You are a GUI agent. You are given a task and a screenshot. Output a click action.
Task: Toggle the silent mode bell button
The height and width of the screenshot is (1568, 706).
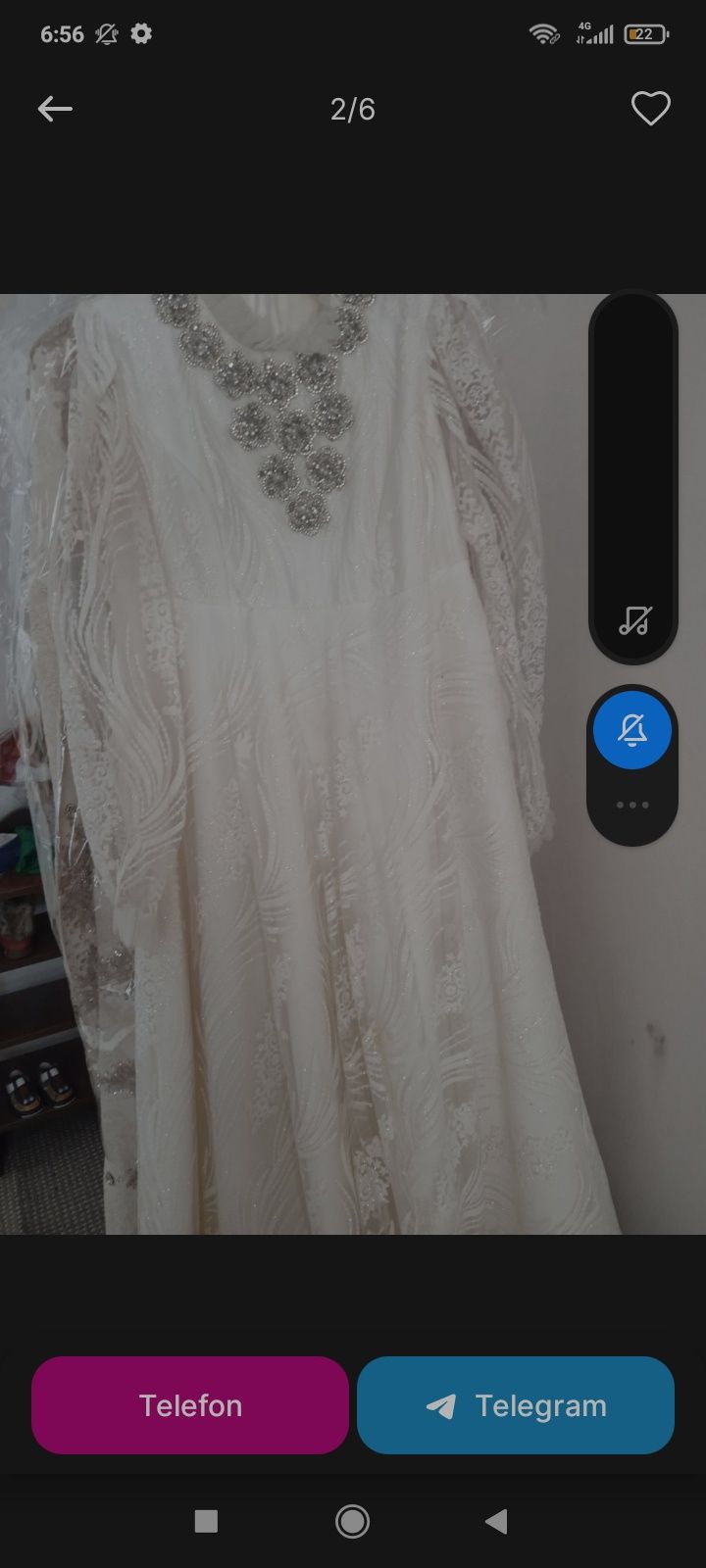[x=632, y=730]
